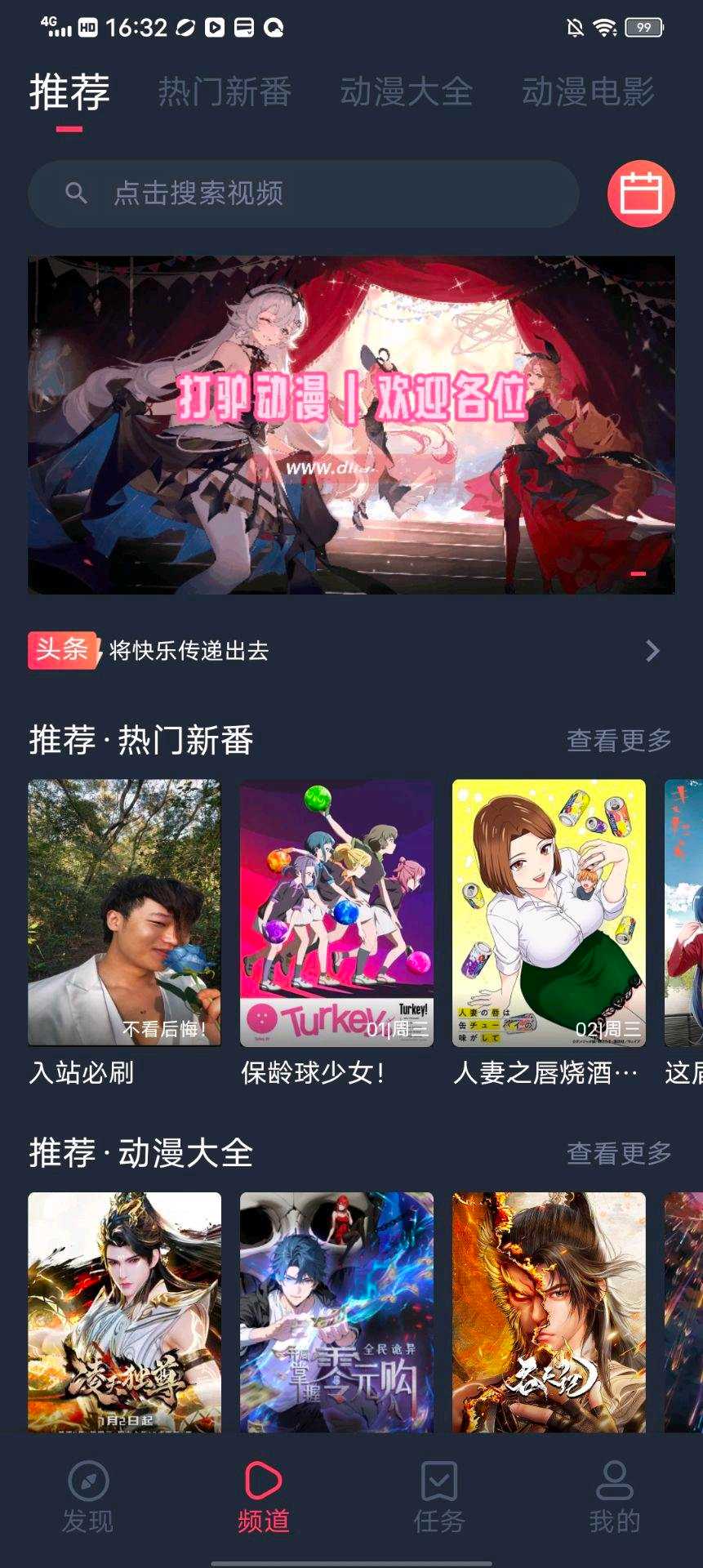View more in 推荐·动漫大全
Image resolution: width=703 pixels, height=1568 pixels.
click(x=619, y=1153)
